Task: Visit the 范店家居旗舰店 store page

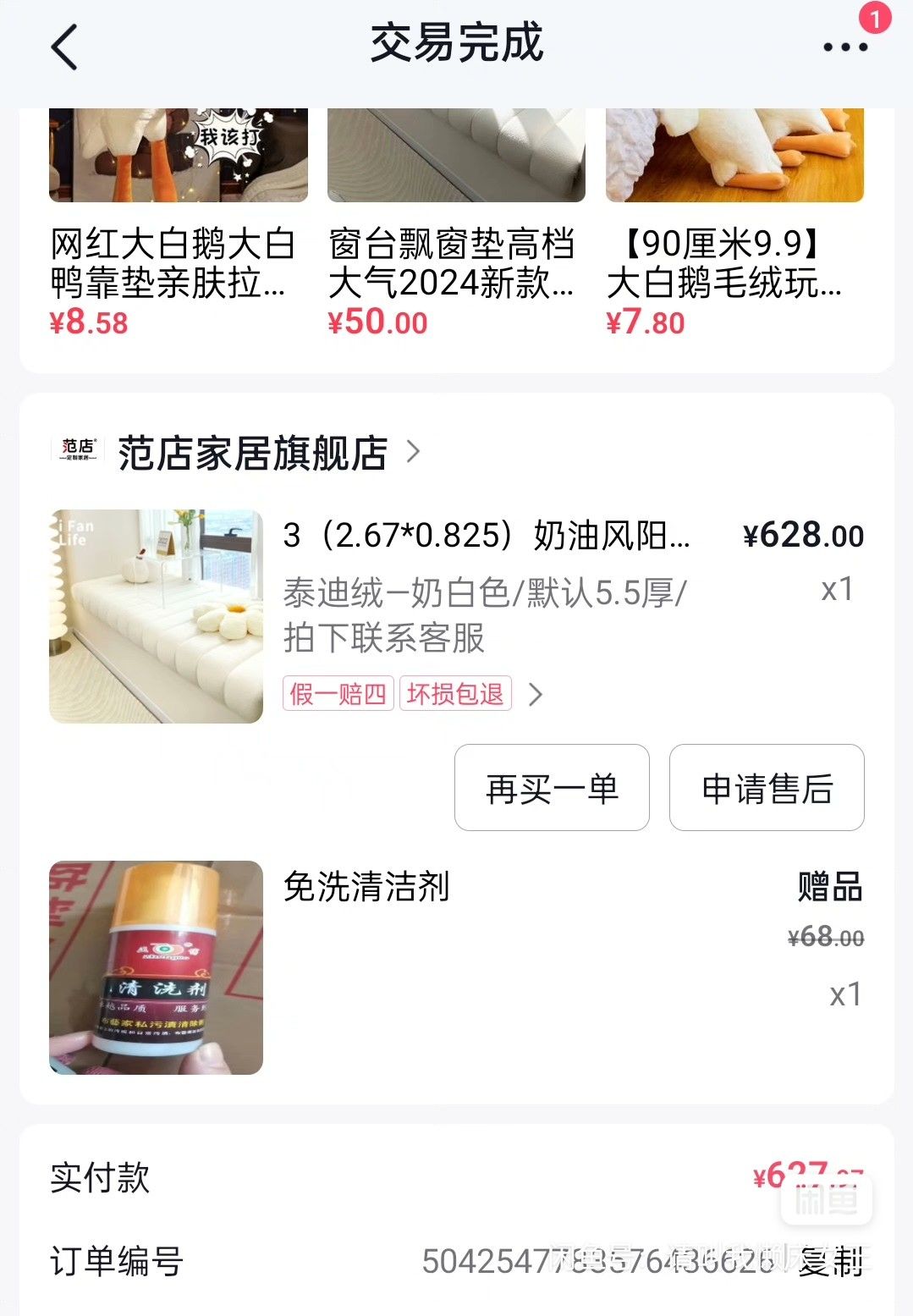Action: coord(252,453)
